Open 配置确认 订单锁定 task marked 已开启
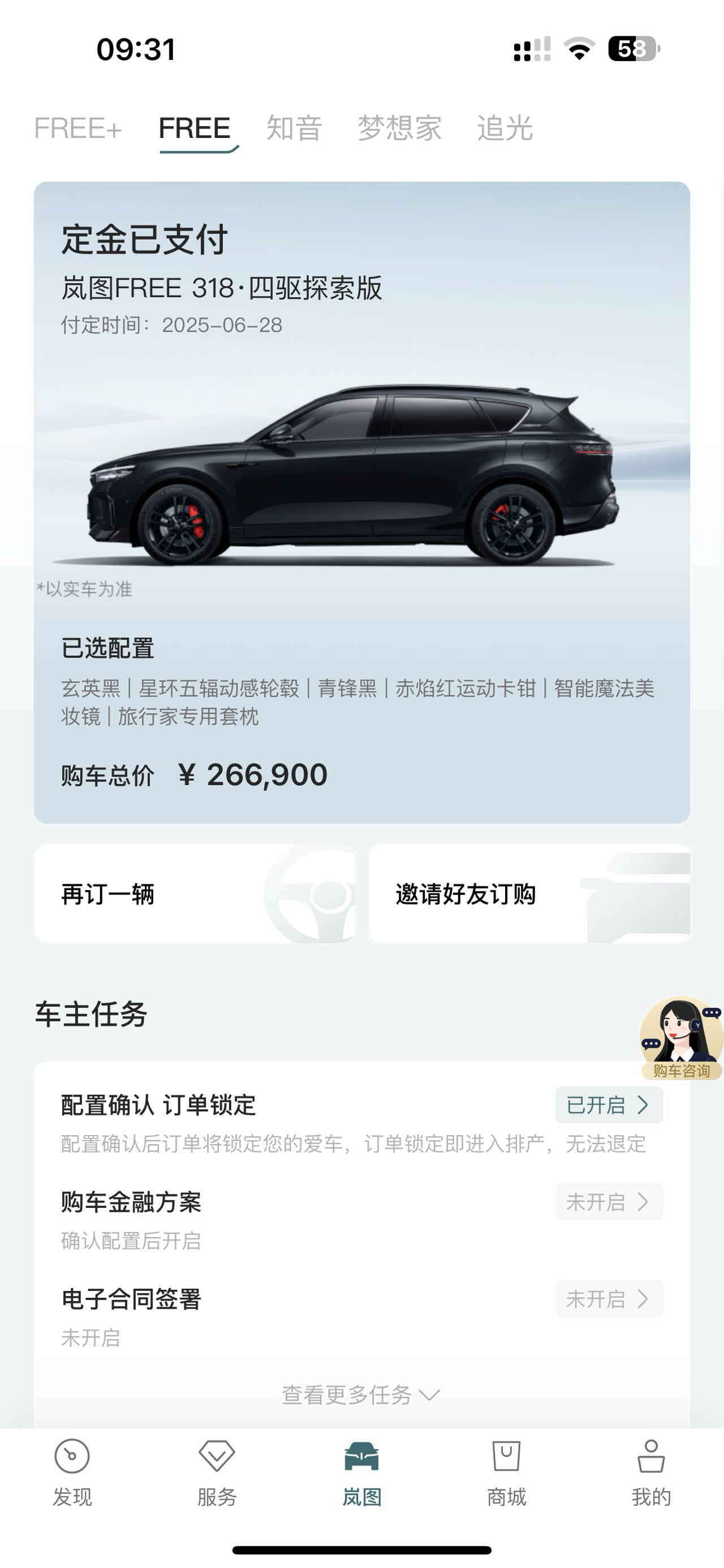The height and width of the screenshot is (1568, 724). [x=608, y=1105]
